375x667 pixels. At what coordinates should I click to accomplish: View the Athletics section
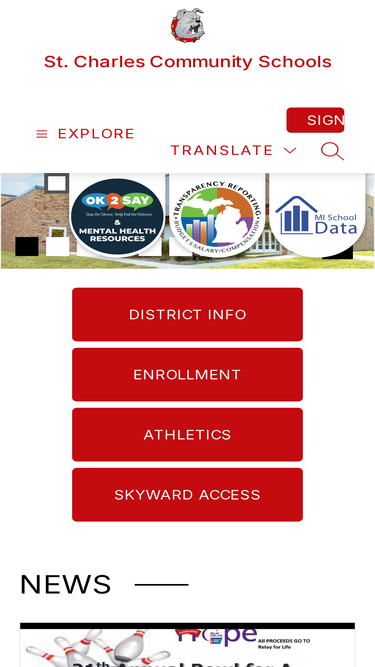pyautogui.click(x=188, y=434)
